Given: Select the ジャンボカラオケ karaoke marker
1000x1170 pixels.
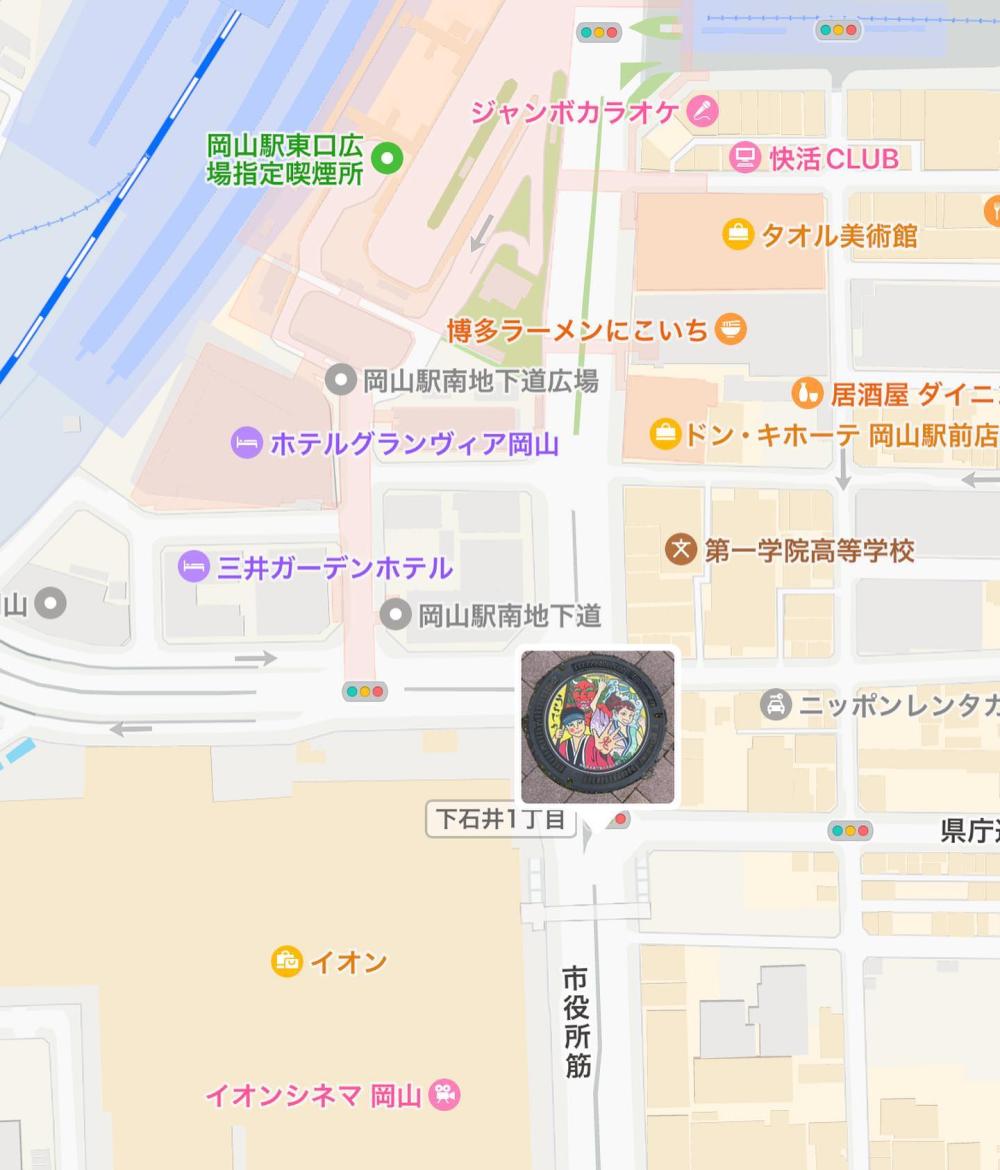Looking at the screenshot, I should click(x=702, y=110).
